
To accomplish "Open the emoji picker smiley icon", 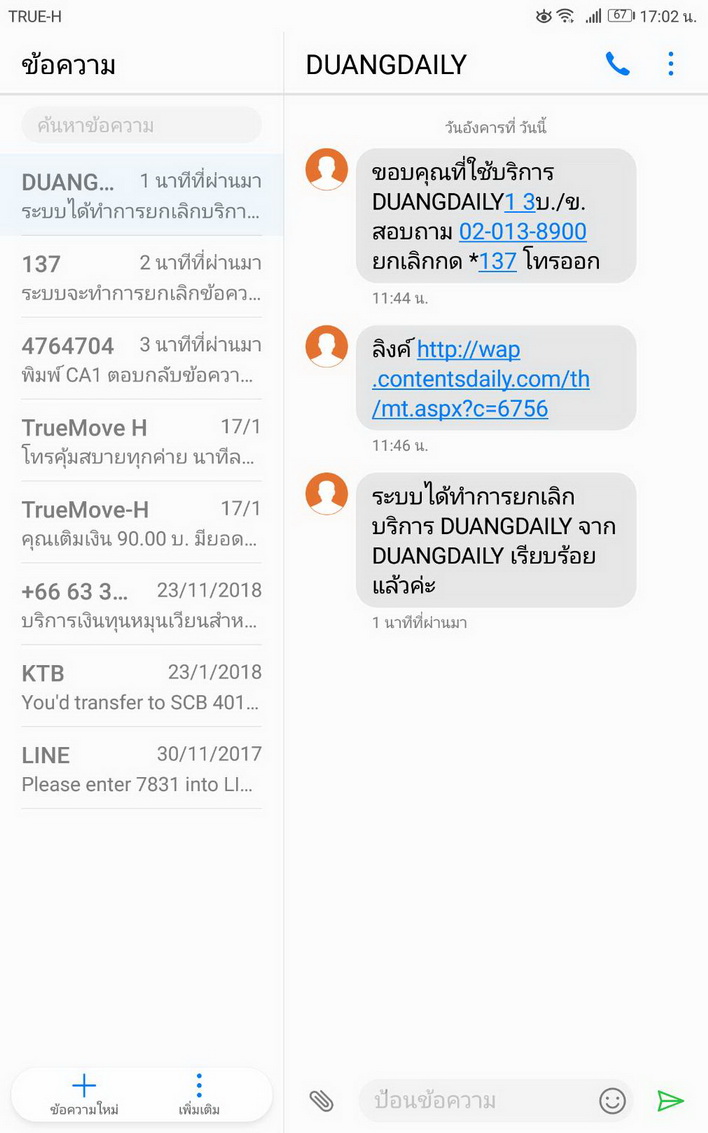I will 613,1100.
